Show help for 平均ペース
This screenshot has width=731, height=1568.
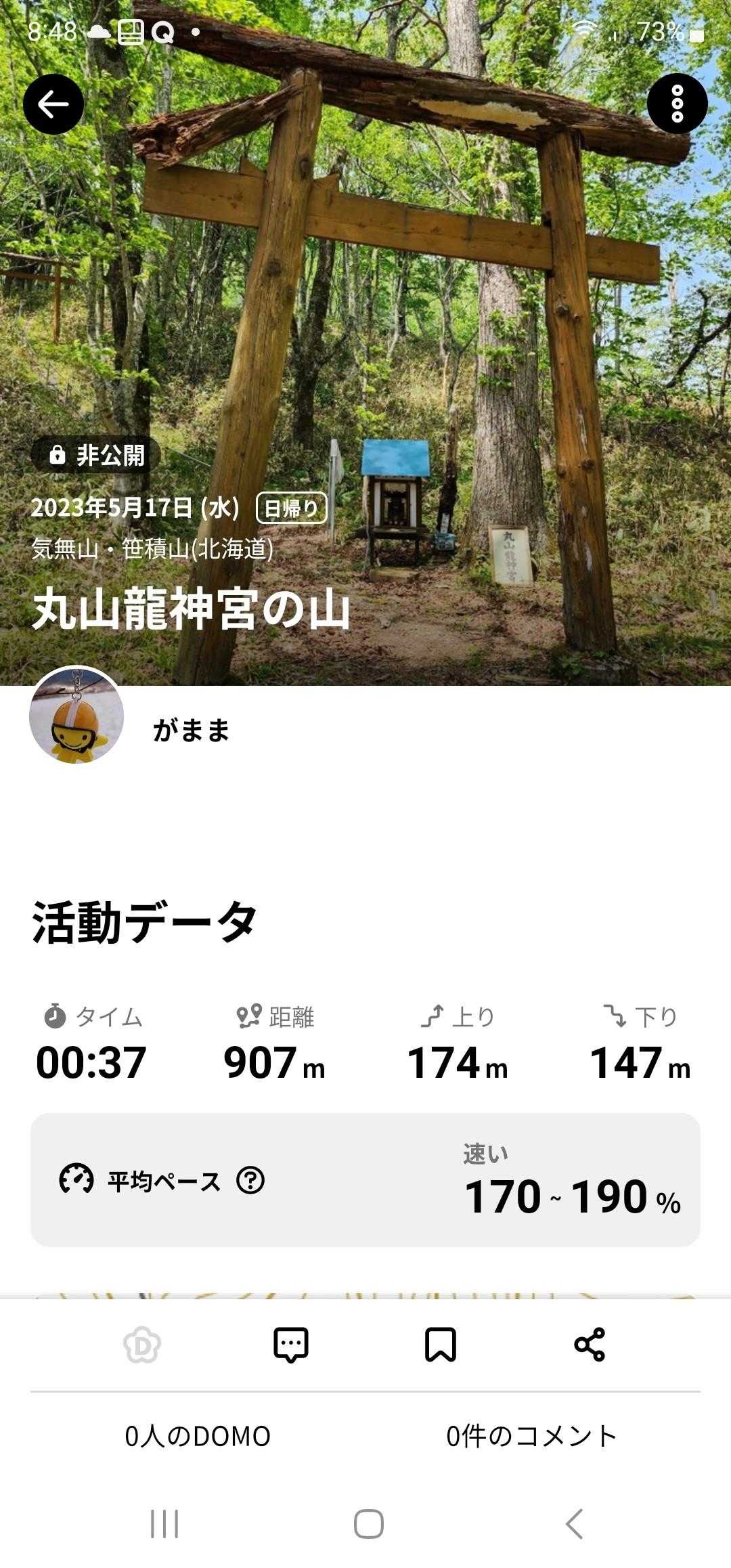click(x=250, y=1180)
